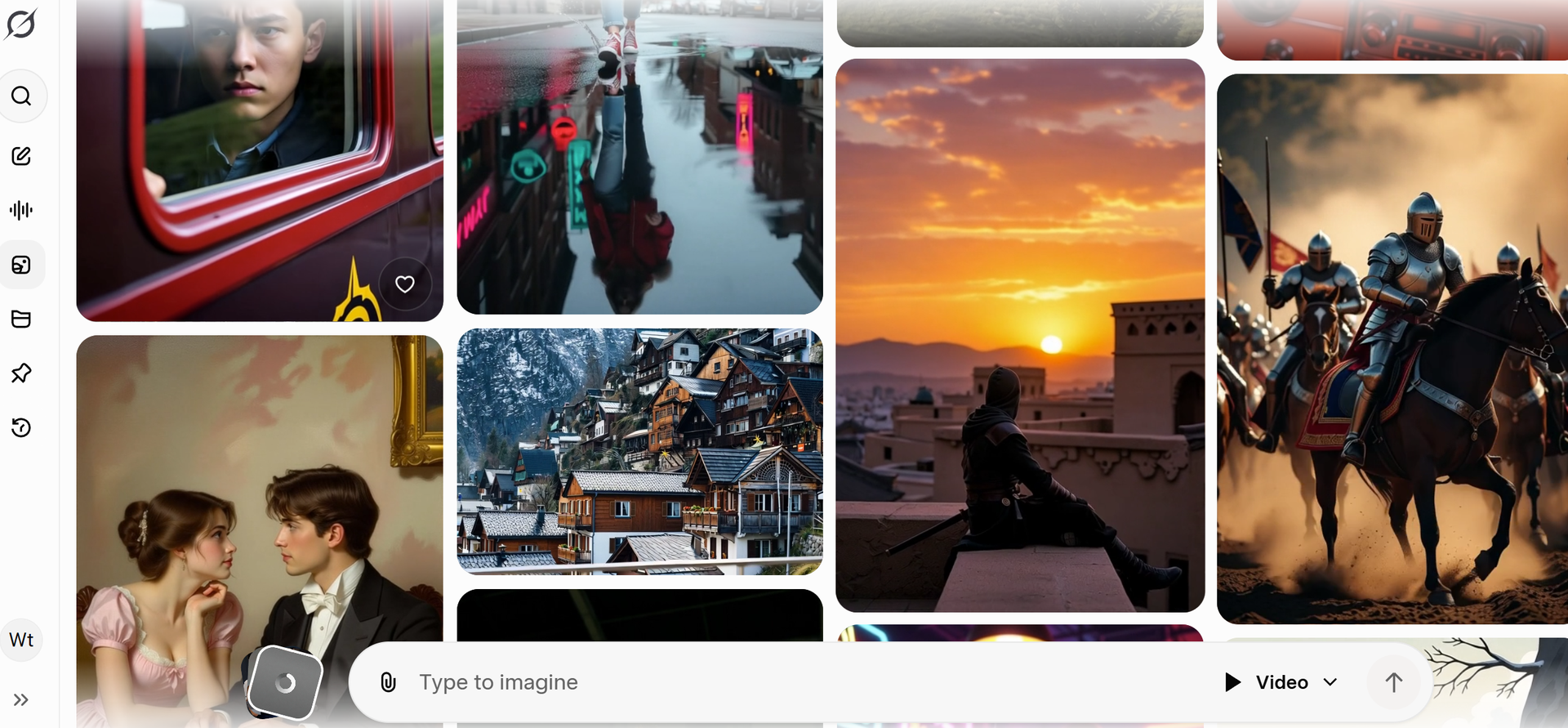This screenshot has width=1568, height=728.
Task: Go to Grok home via the logo
Action: coord(21,25)
